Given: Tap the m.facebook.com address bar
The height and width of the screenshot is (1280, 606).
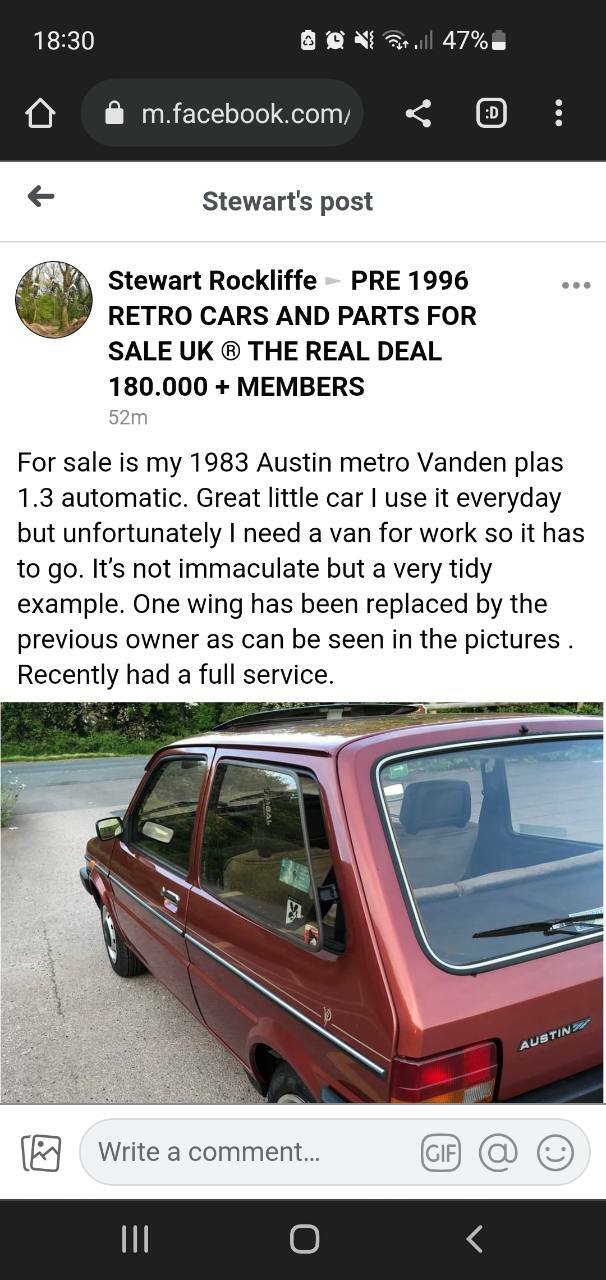Looking at the screenshot, I should click(x=222, y=114).
